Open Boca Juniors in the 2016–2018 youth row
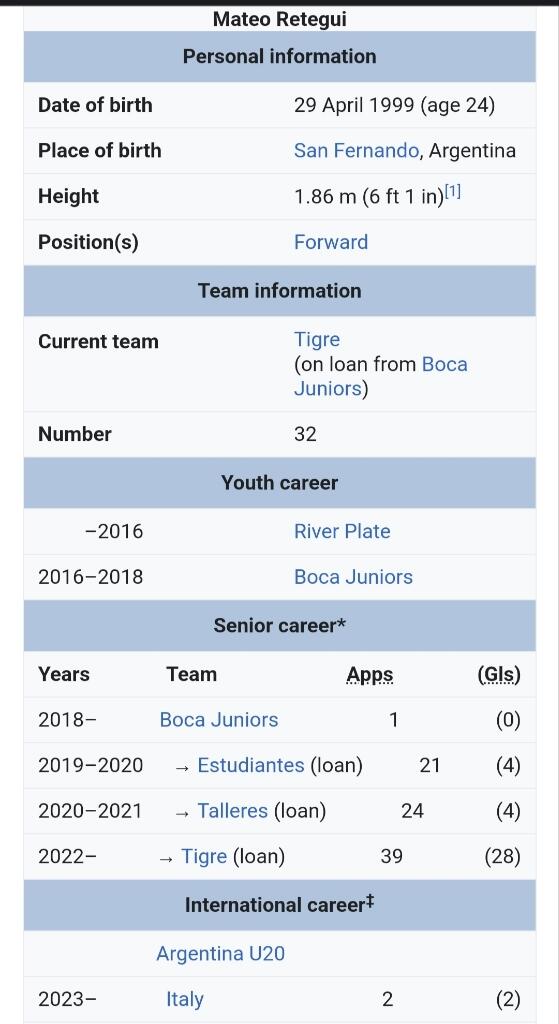This screenshot has height=1024, width=559. [353, 577]
